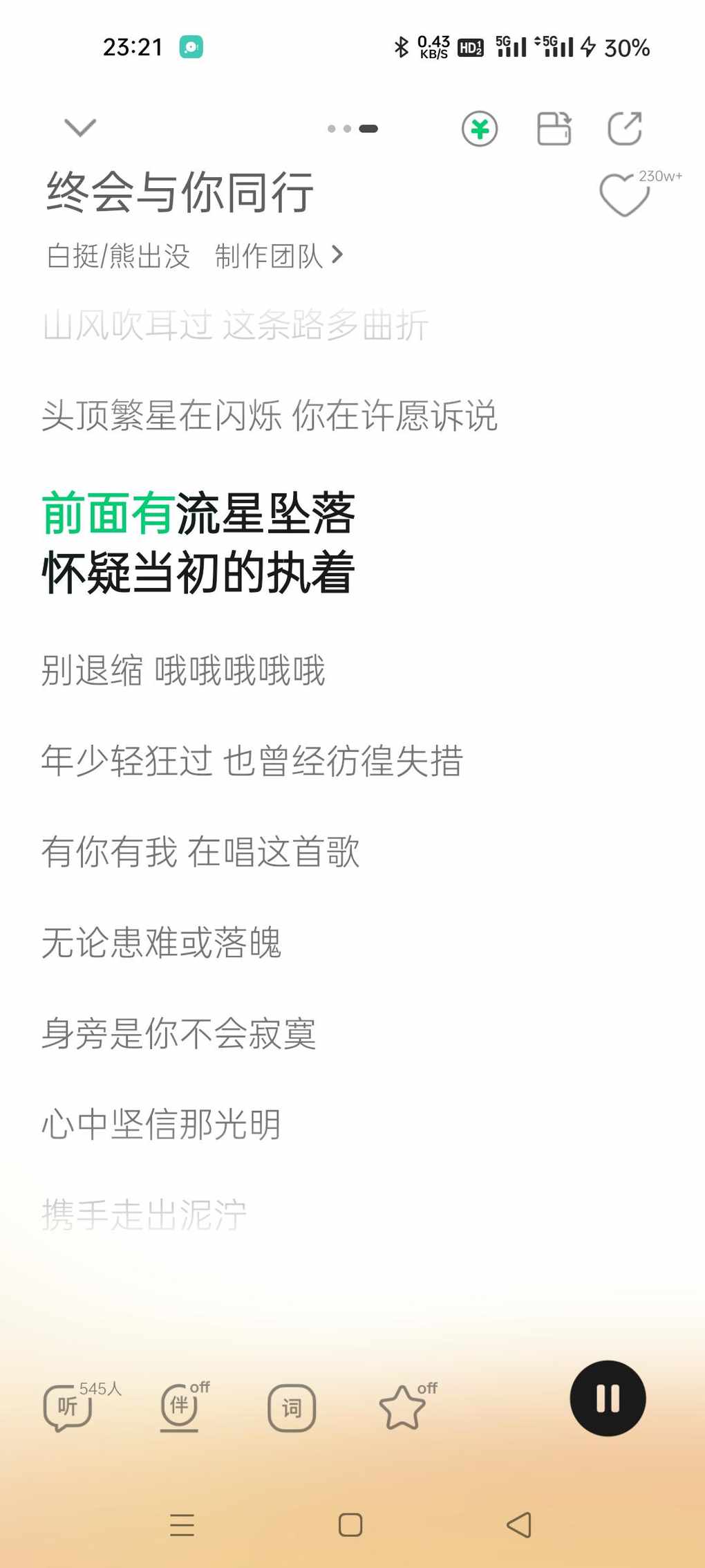This screenshot has height=1568, width=705.
Task: Share the song 终会与你同行
Action: (625, 129)
